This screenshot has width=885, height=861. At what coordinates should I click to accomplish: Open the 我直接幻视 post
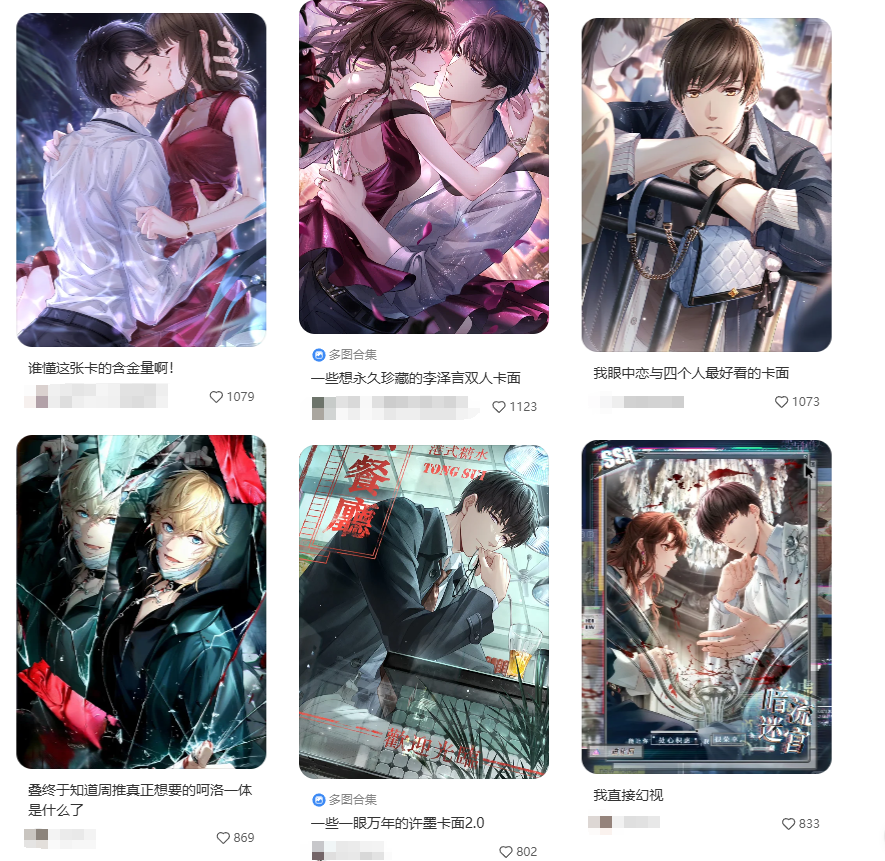(706, 606)
